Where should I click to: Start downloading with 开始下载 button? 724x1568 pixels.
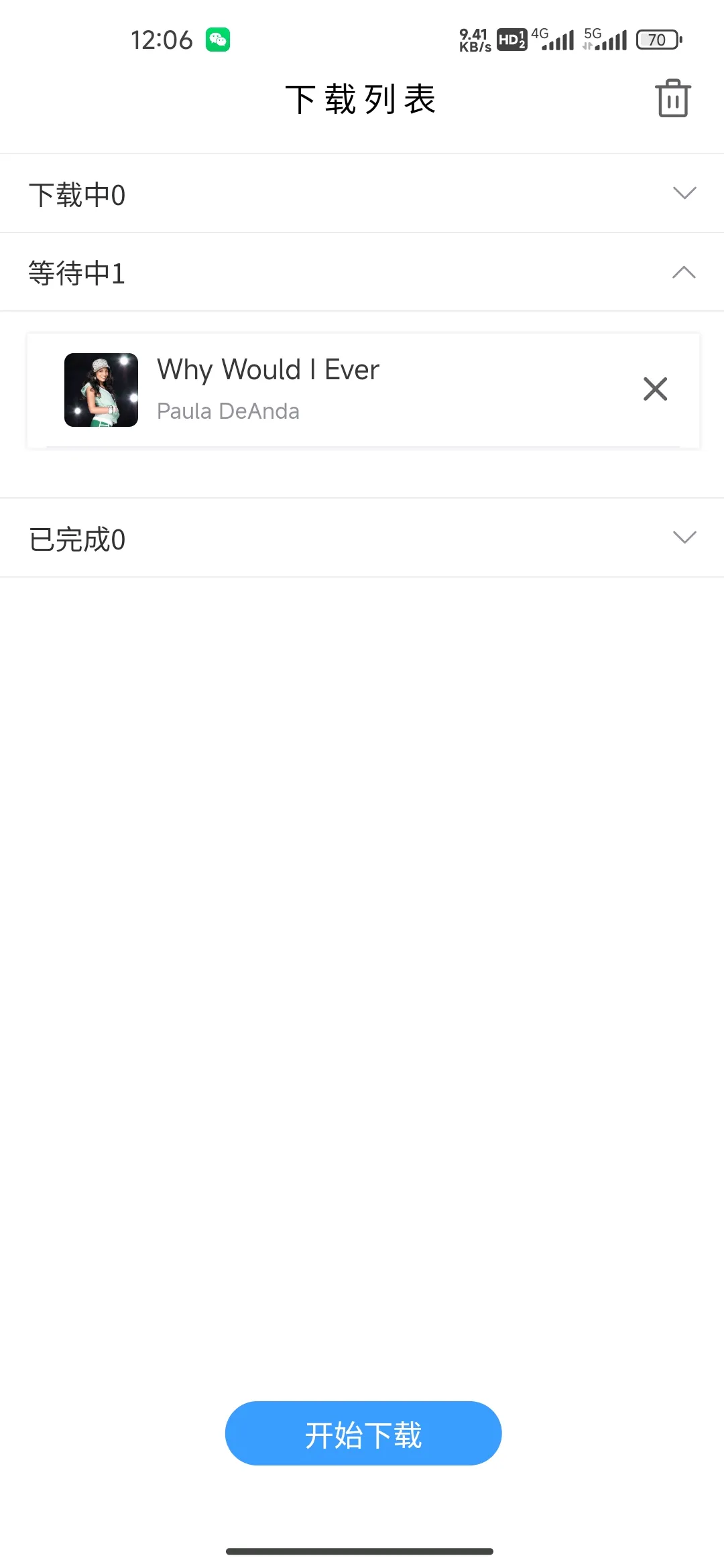click(363, 1433)
